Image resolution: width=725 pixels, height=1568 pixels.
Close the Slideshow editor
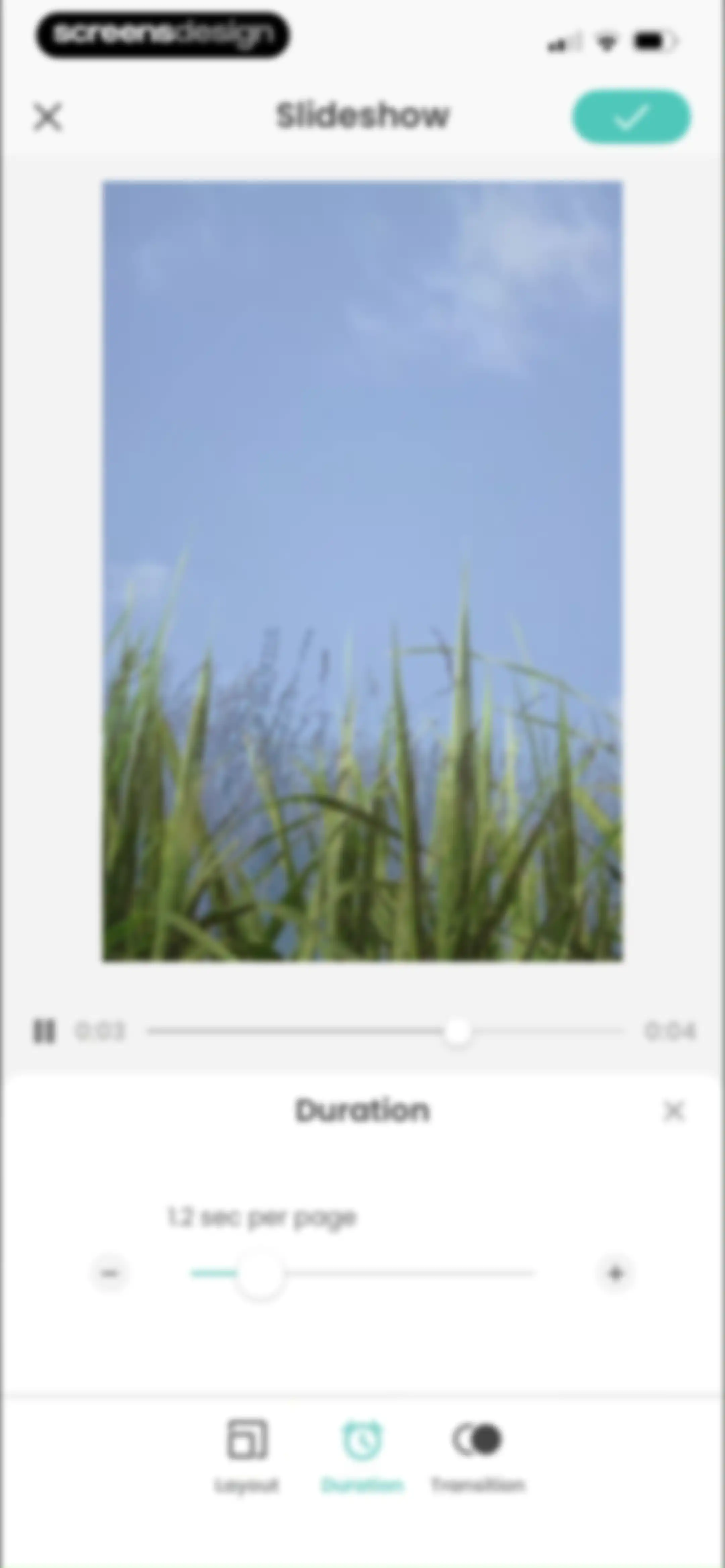tap(47, 117)
